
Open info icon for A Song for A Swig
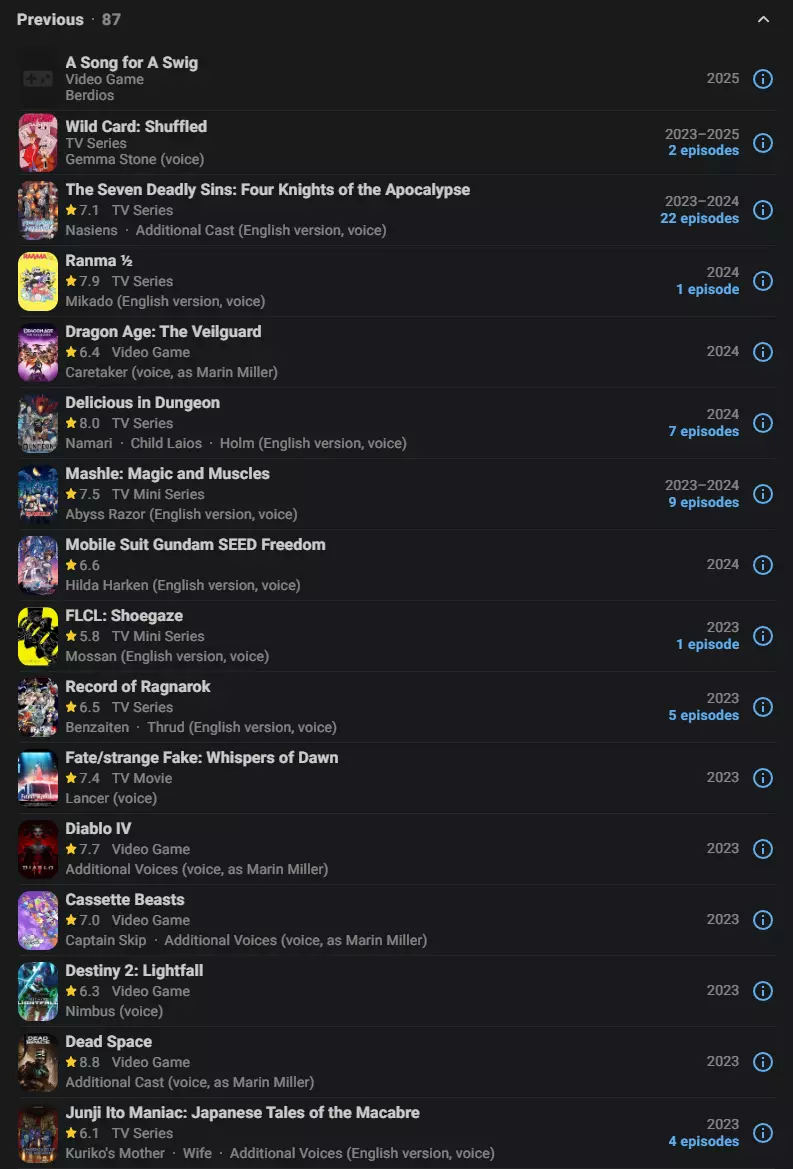coord(762,79)
